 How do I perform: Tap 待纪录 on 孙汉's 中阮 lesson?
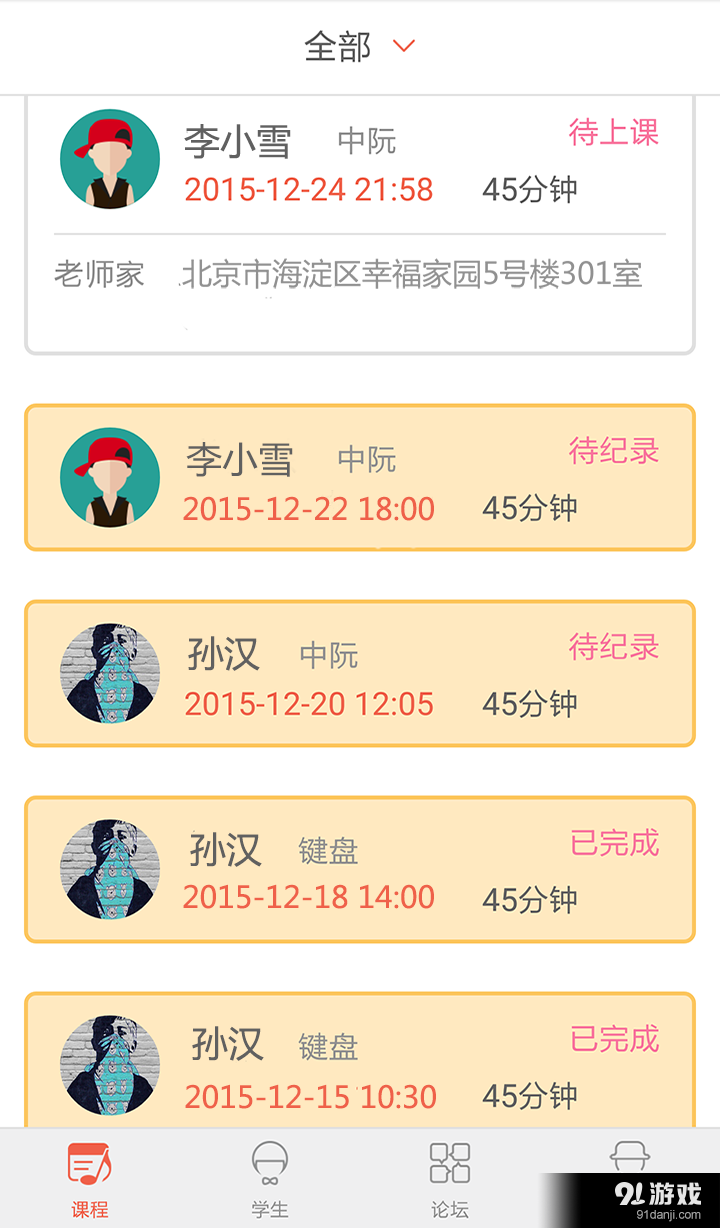pos(613,648)
